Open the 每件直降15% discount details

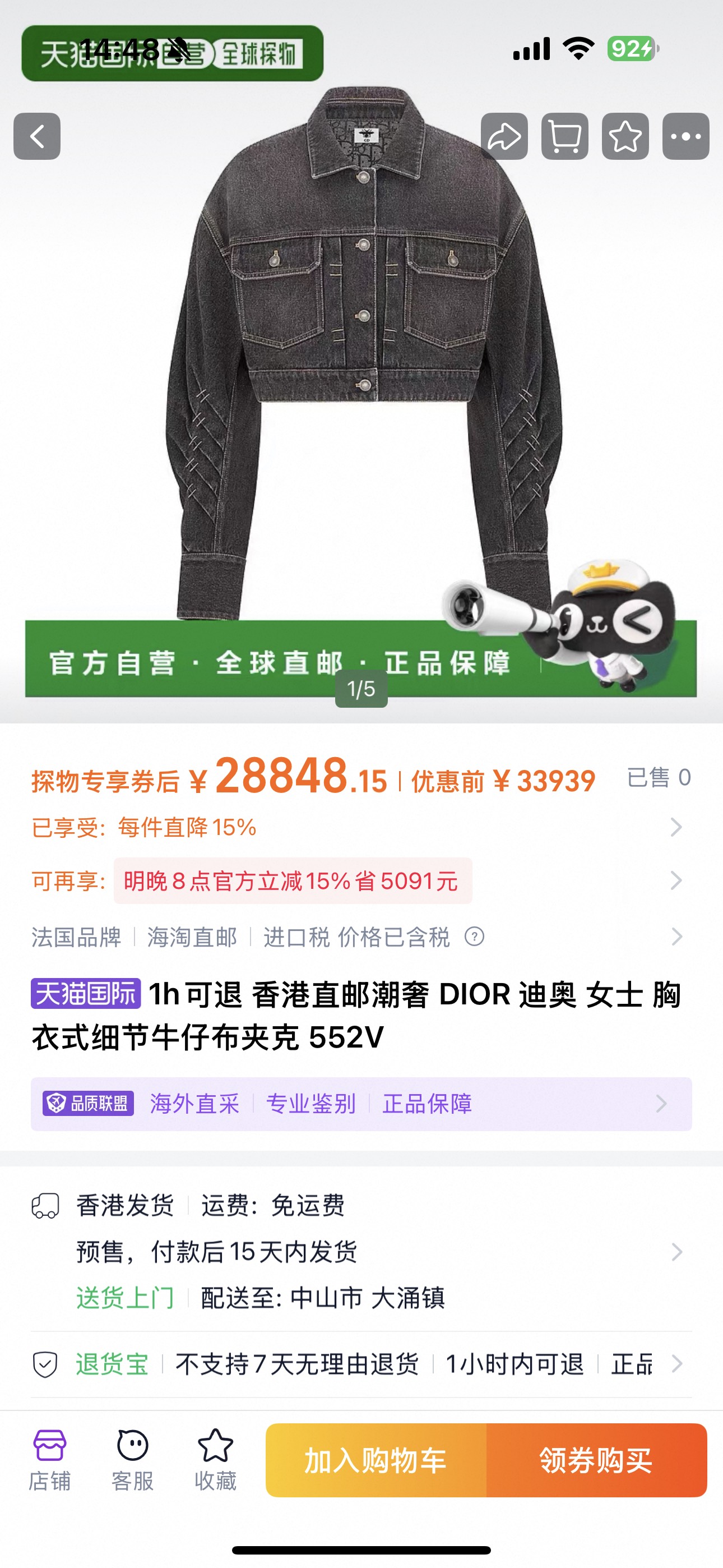click(x=359, y=828)
